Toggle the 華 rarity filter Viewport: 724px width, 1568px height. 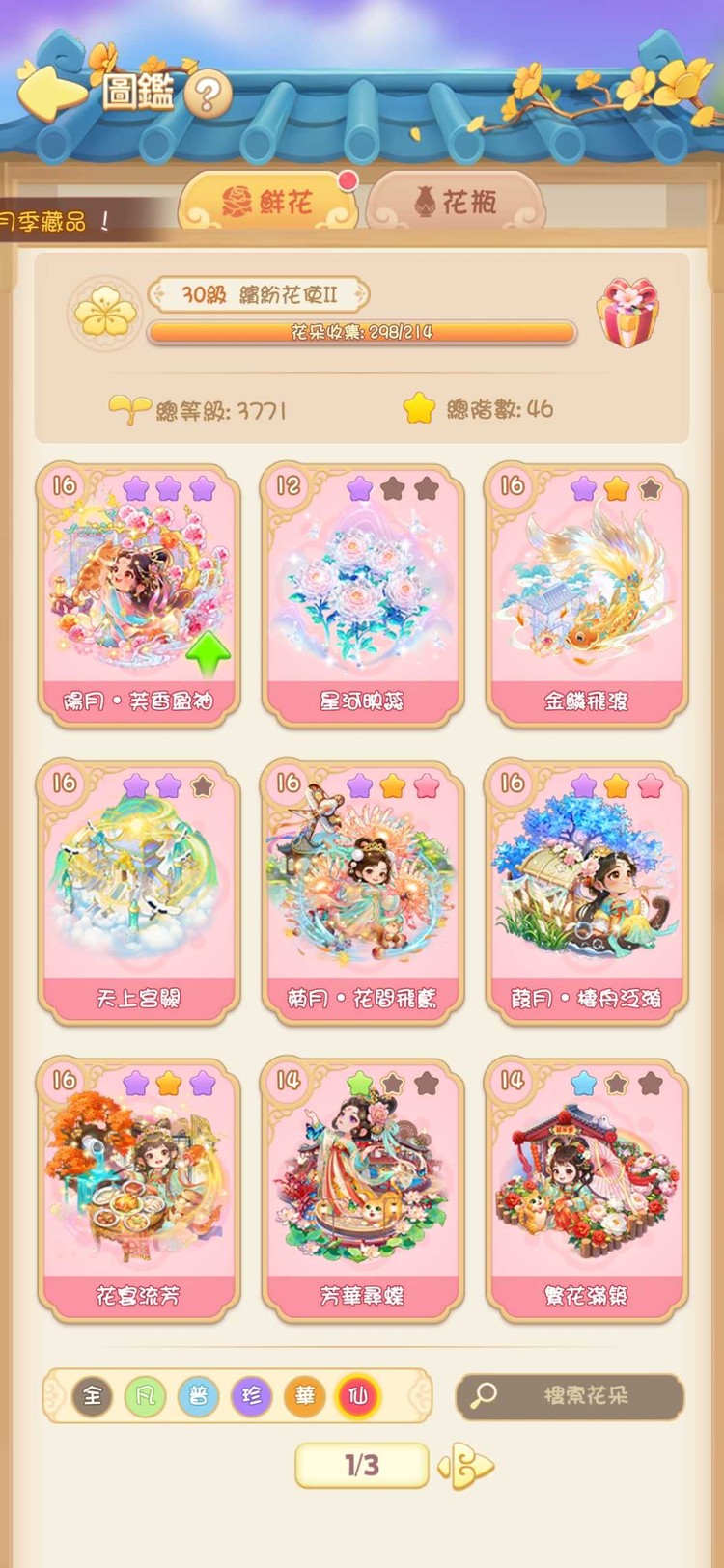click(x=305, y=1396)
